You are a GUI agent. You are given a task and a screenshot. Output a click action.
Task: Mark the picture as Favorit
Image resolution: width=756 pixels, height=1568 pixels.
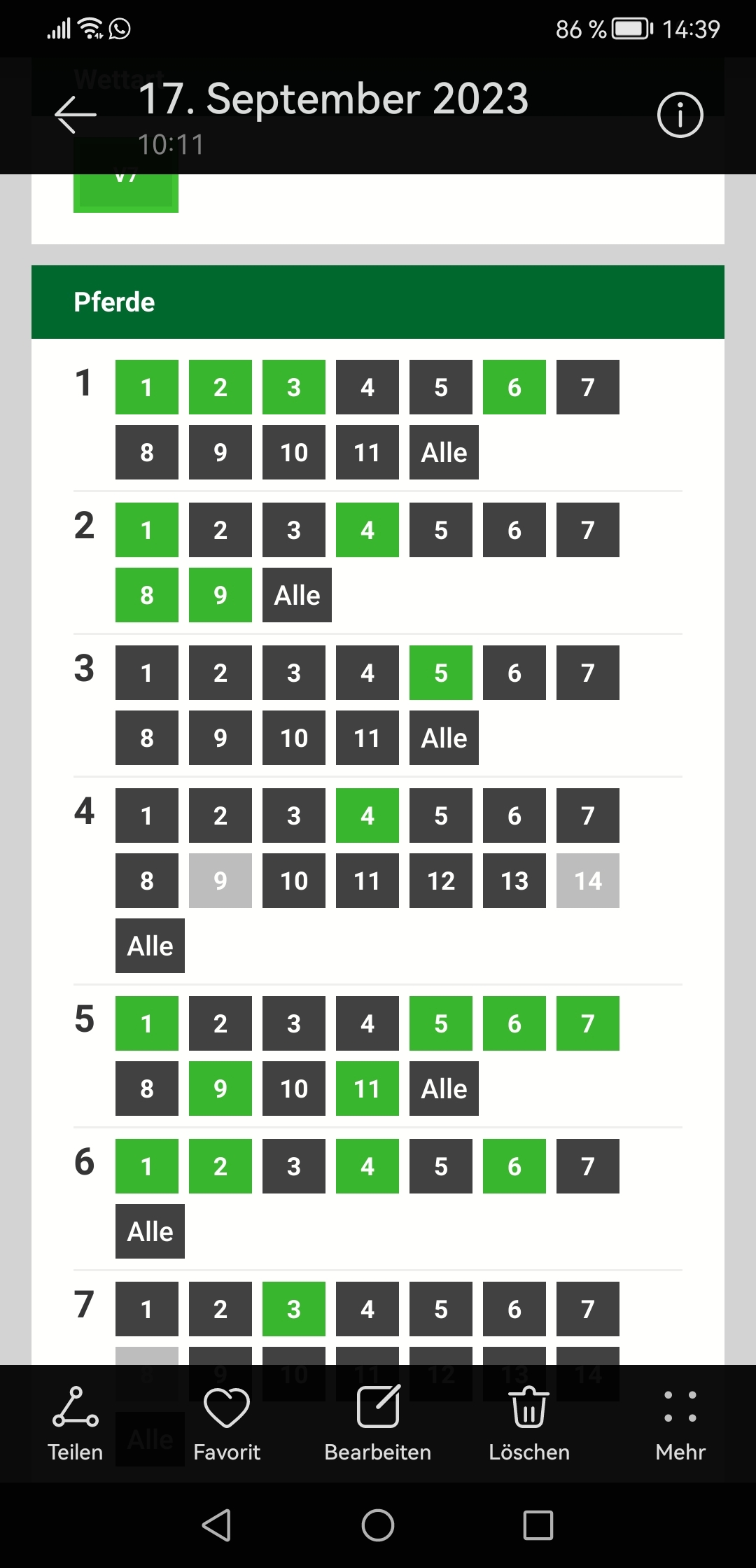point(227,1424)
